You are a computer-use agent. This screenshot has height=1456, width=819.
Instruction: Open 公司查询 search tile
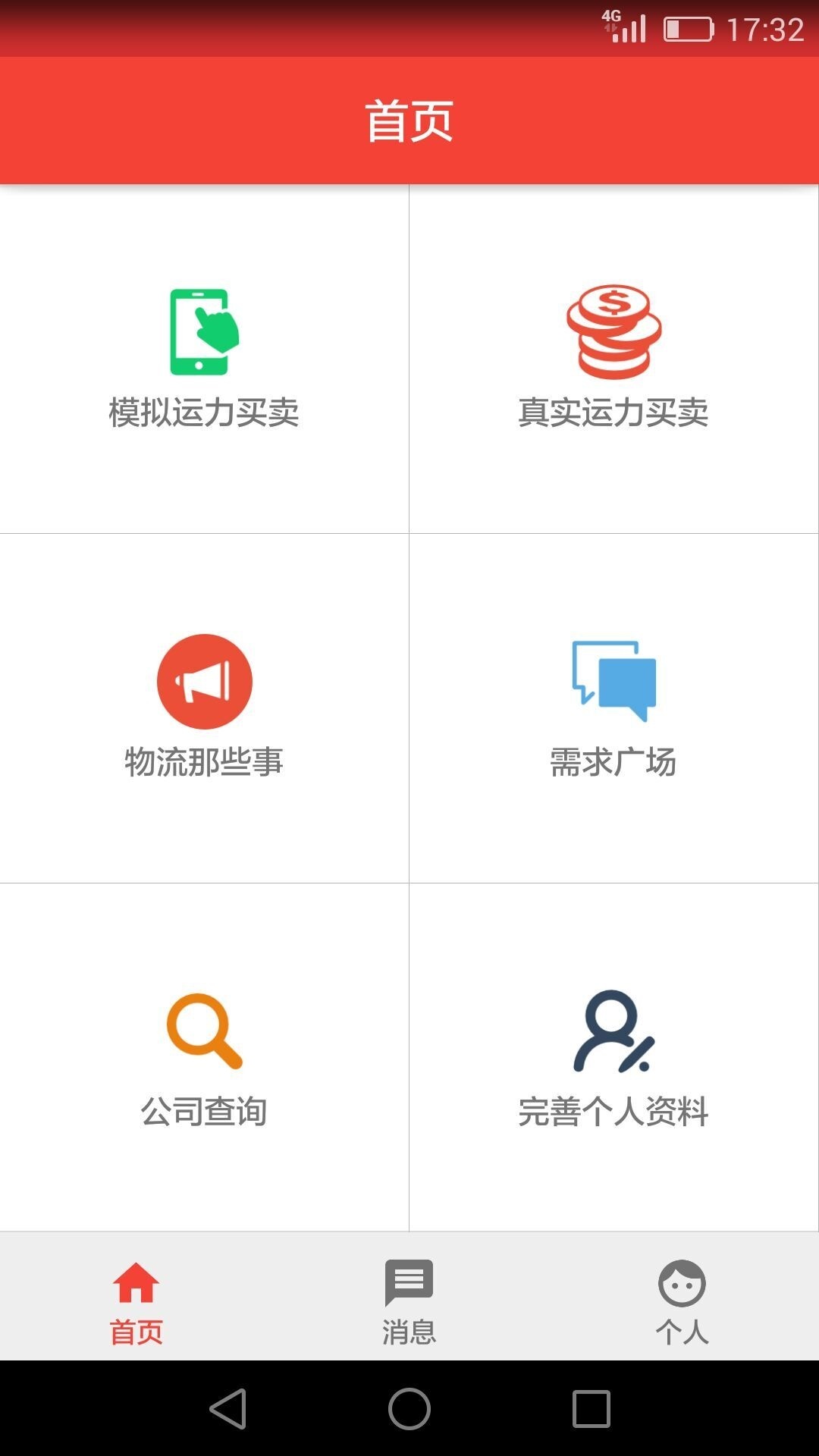pos(204,1057)
